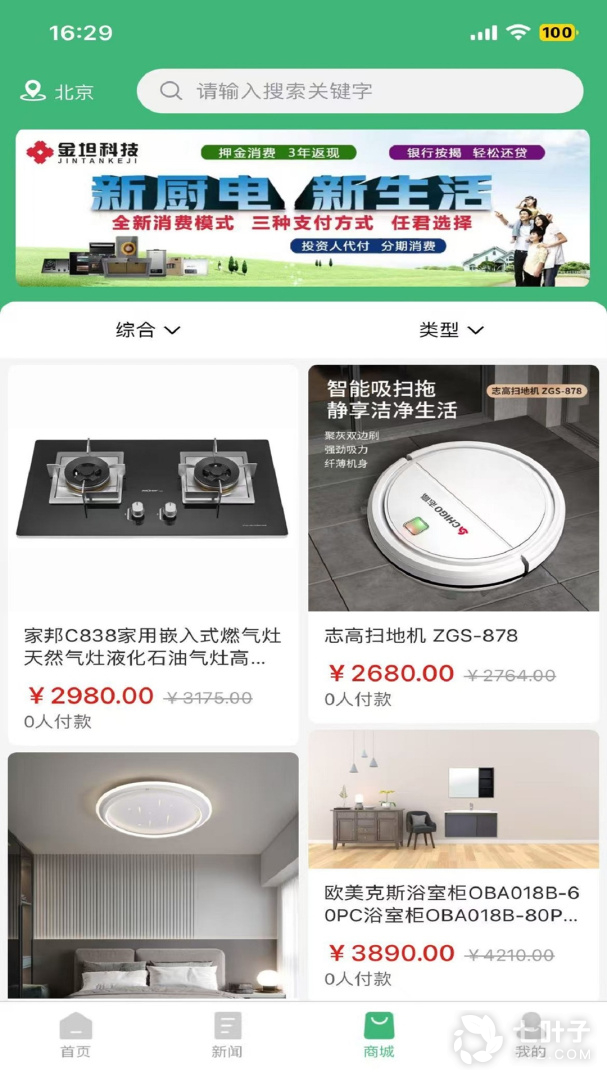607x1080 pixels.
Task: Expand the 类型 filter dropdown
Action: (451, 330)
